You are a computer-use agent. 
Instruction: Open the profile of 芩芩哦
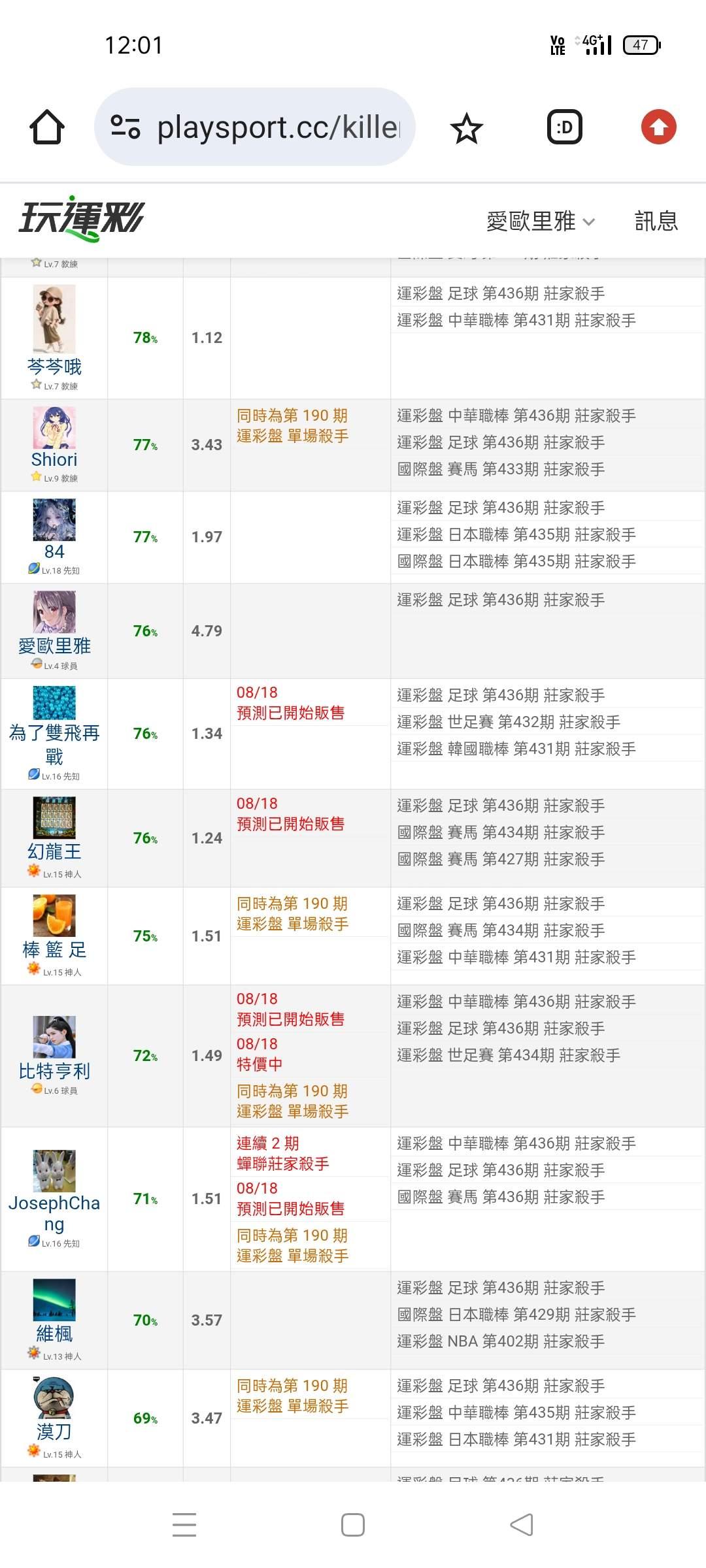(x=54, y=366)
